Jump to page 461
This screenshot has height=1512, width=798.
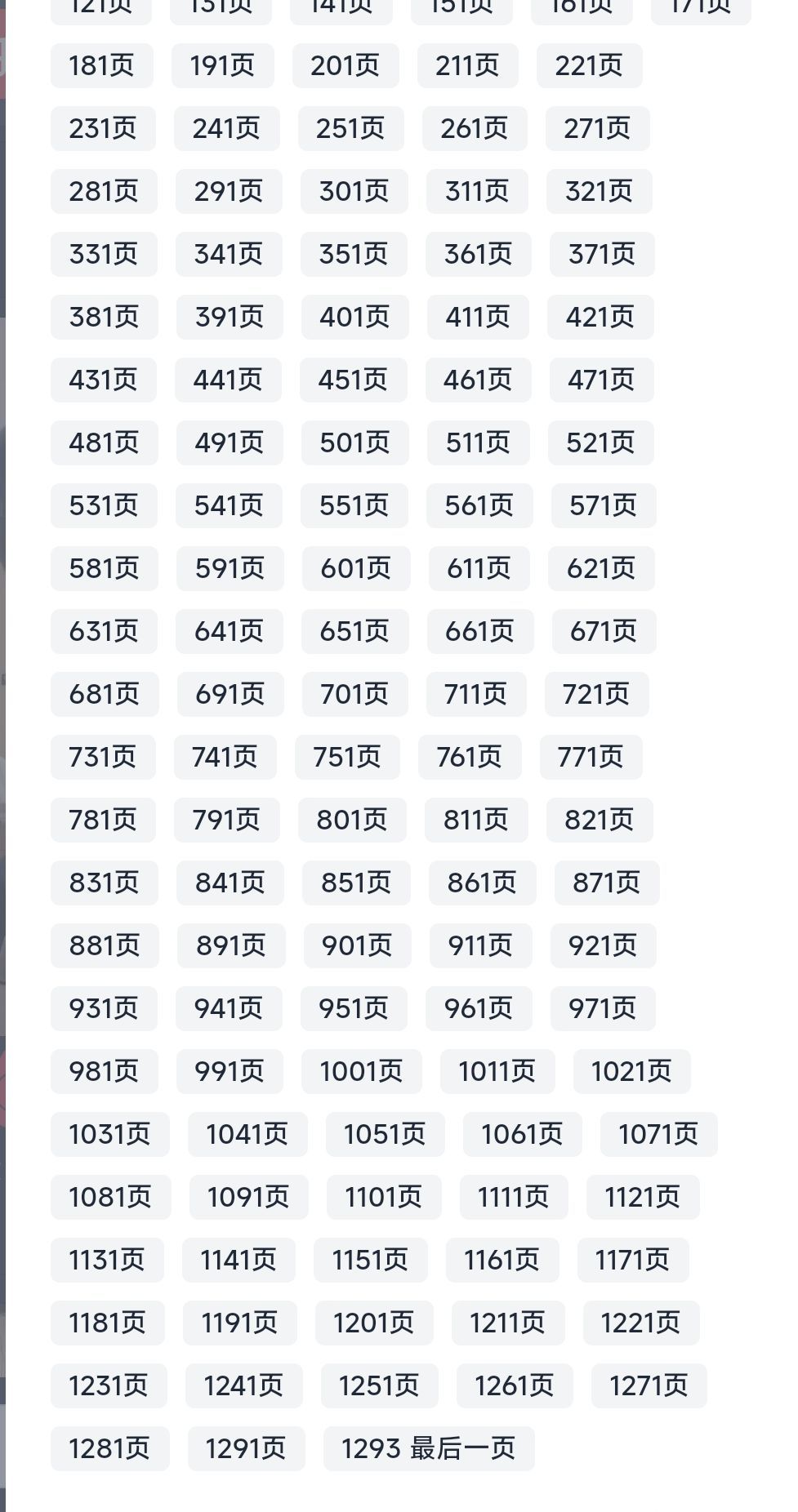[x=478, y=380]
